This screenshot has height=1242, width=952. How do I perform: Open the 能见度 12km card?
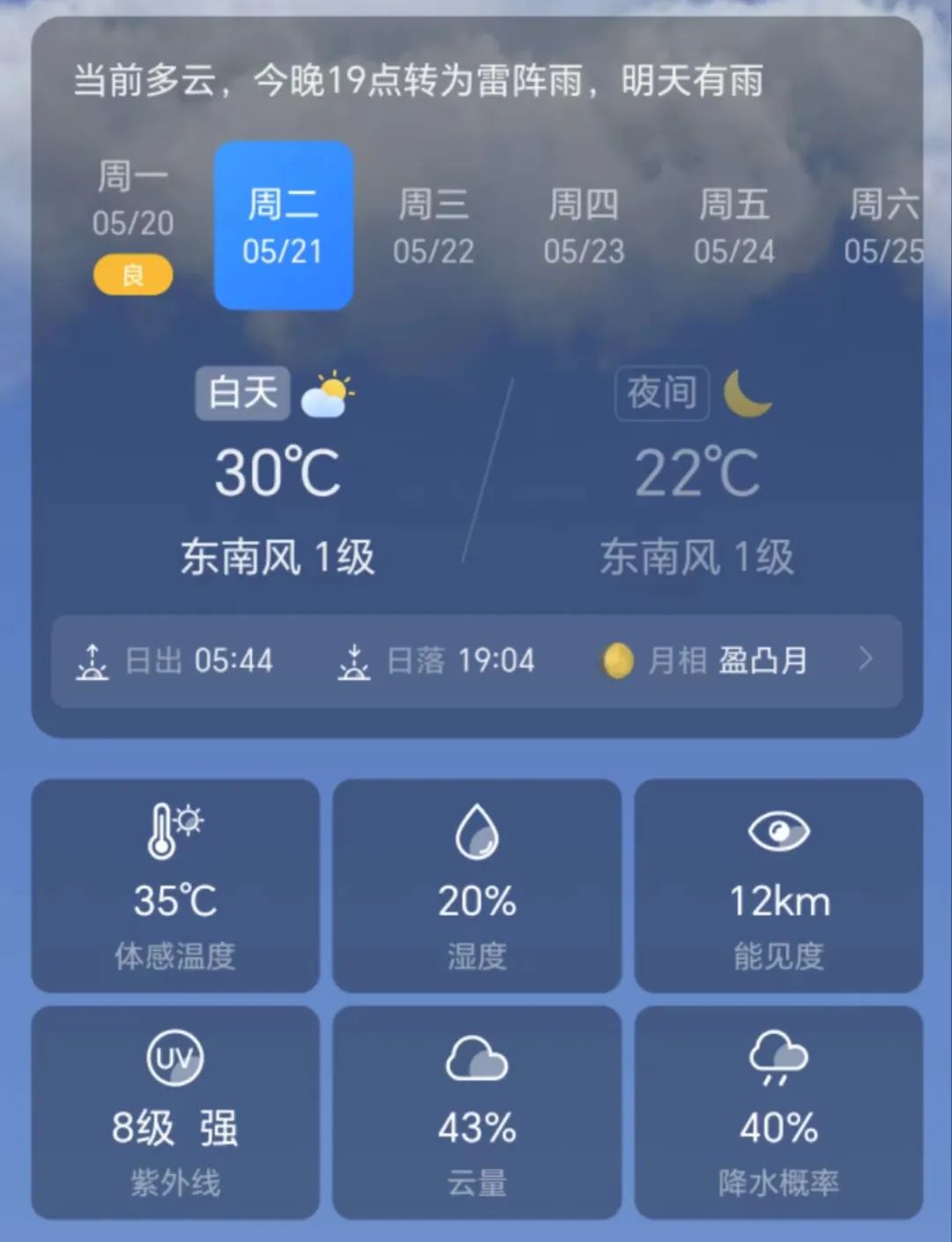click(779, 886)
